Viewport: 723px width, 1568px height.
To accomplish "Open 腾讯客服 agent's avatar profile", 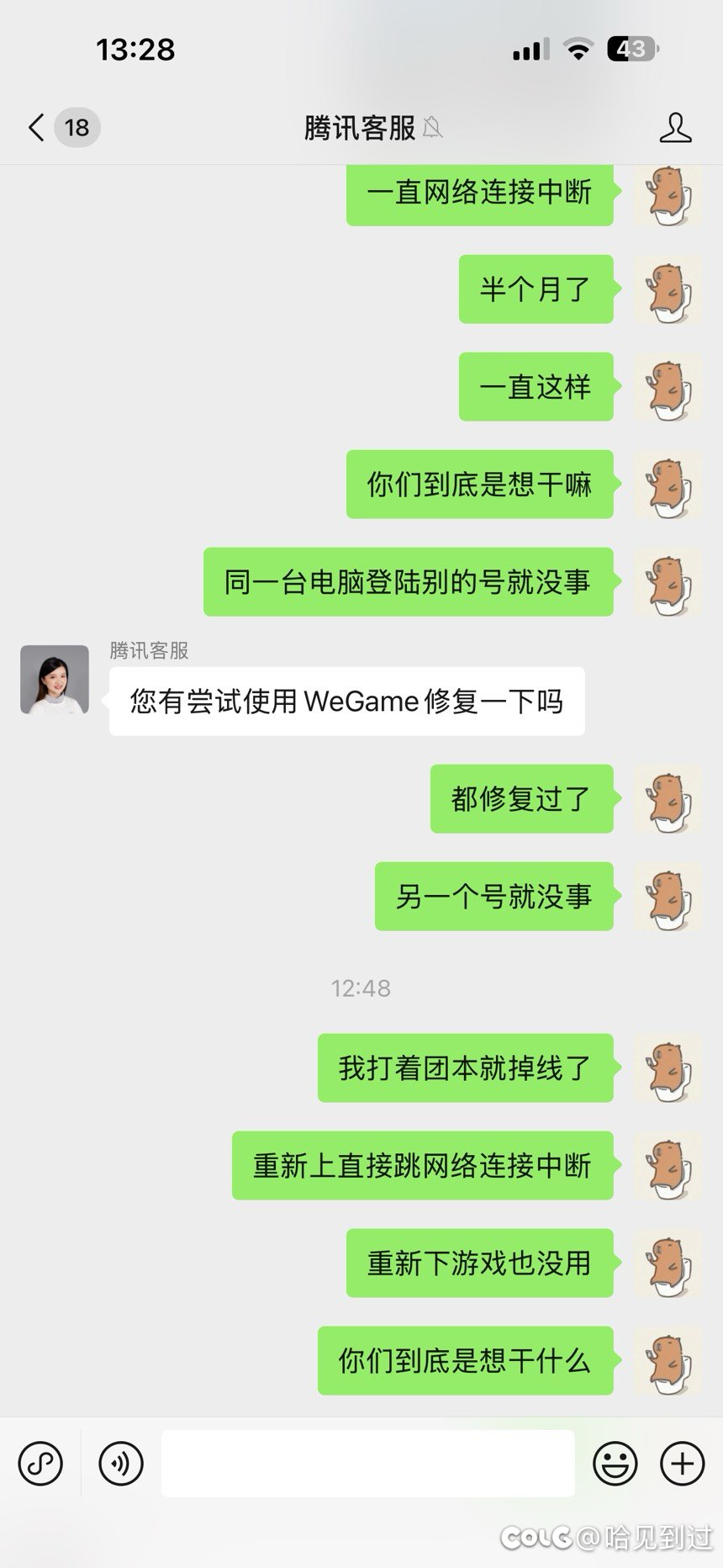I will point(55,680).
